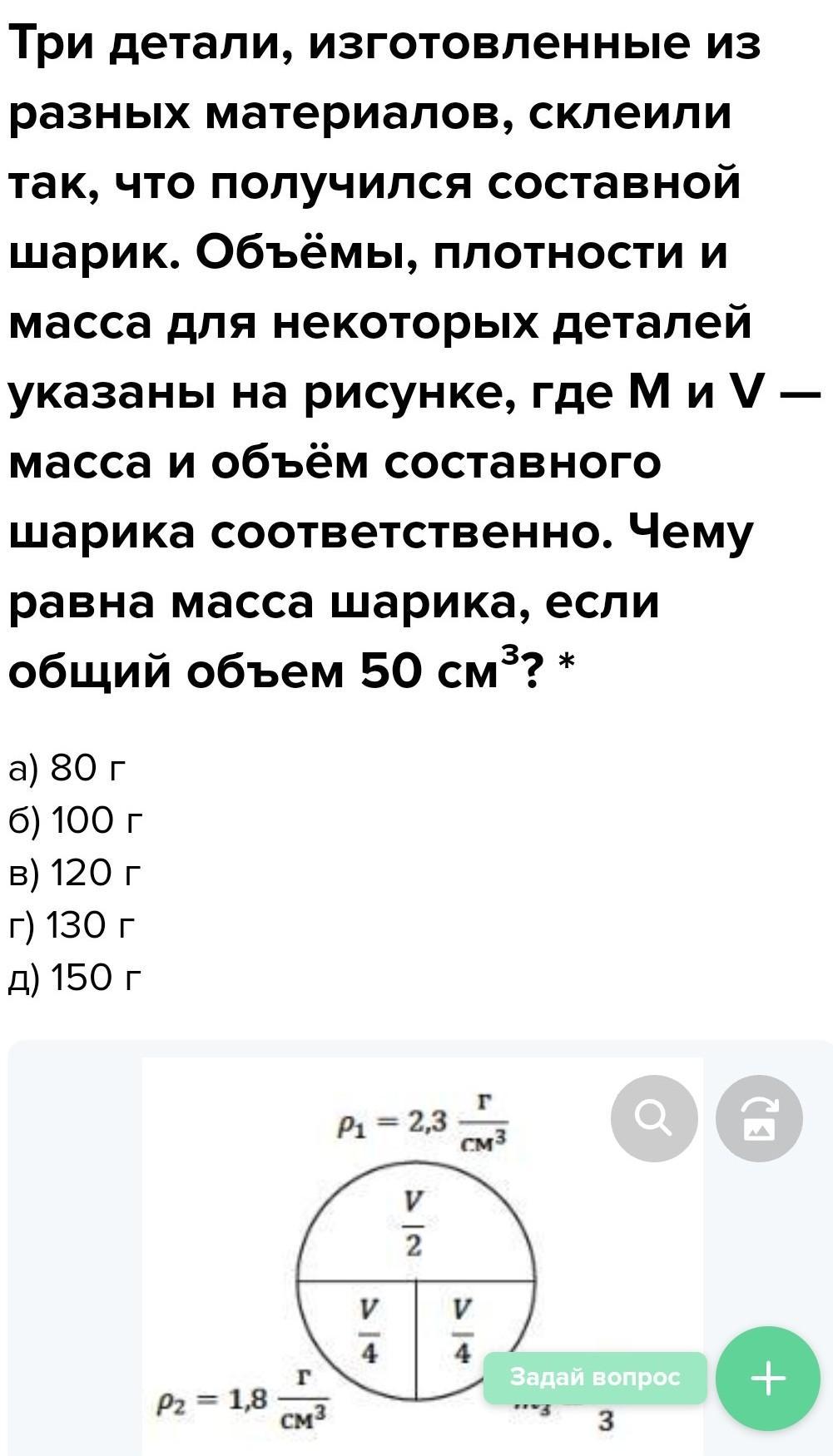Tap the "Задай вопрос" button

595,1378
